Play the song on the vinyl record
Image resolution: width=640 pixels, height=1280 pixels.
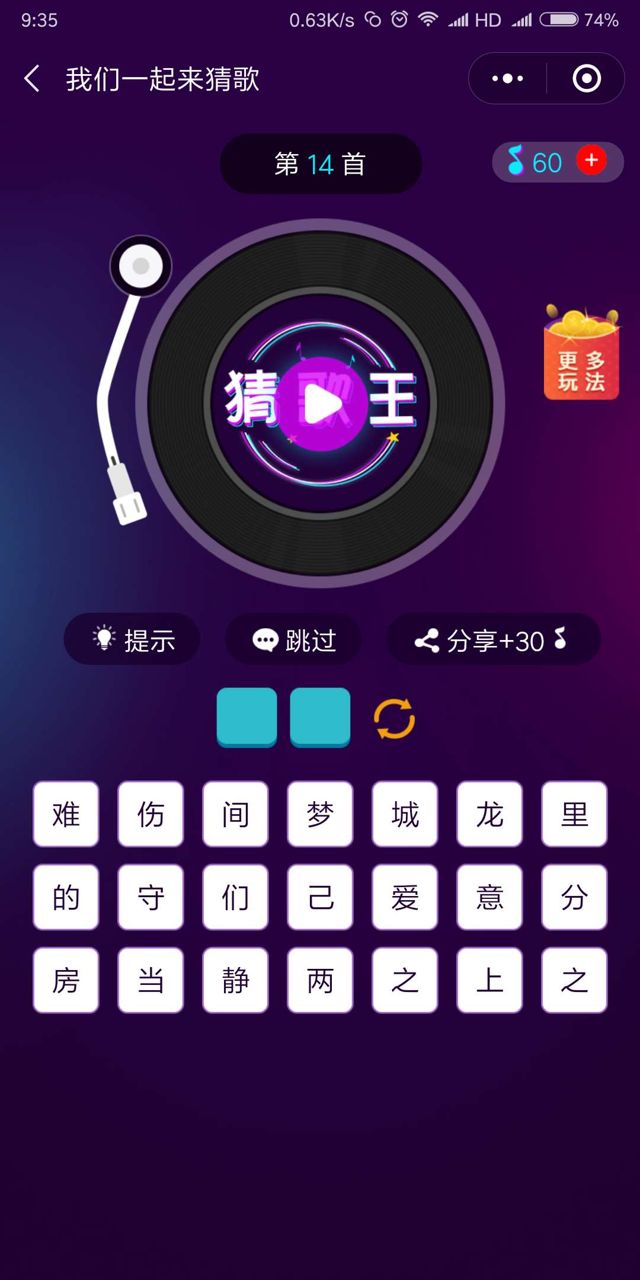point(321,403)
